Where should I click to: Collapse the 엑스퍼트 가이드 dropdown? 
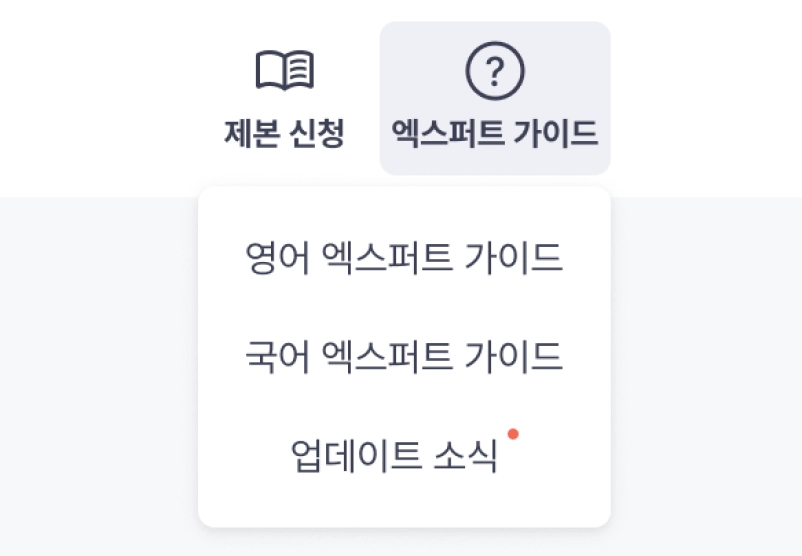(495, 98)
